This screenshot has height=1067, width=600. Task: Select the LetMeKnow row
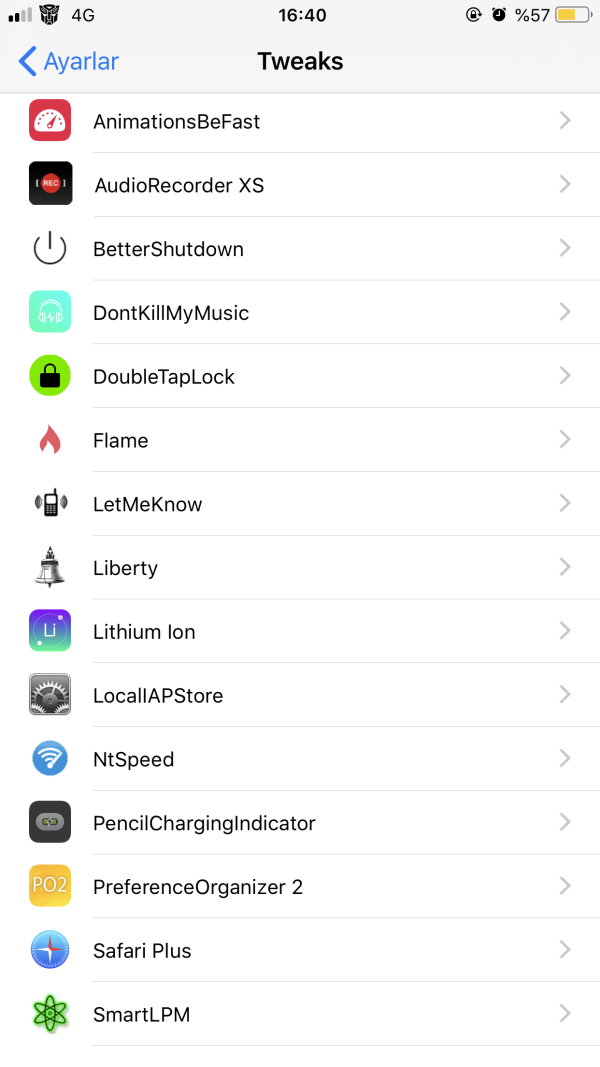point(300,504)
